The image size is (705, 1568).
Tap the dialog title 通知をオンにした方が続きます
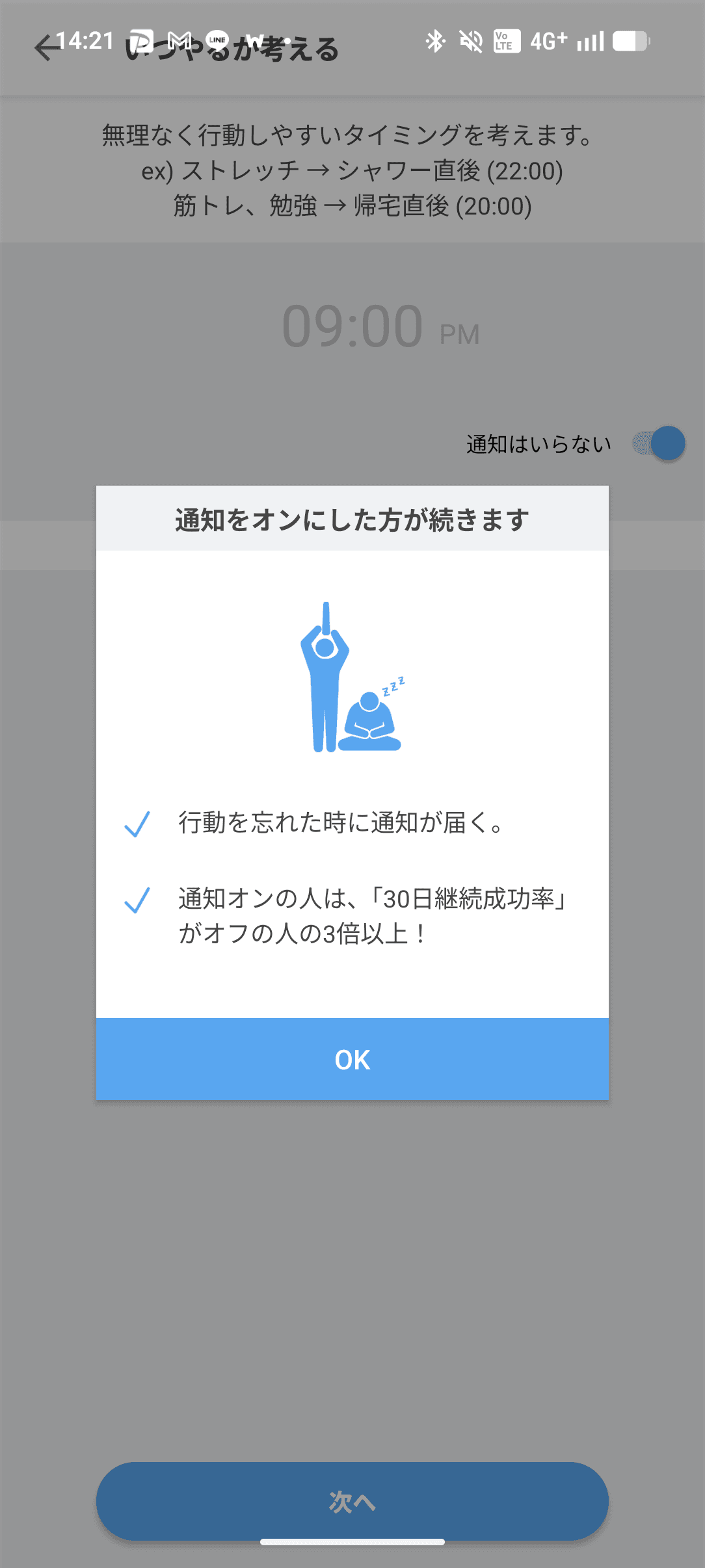point(352,519)
